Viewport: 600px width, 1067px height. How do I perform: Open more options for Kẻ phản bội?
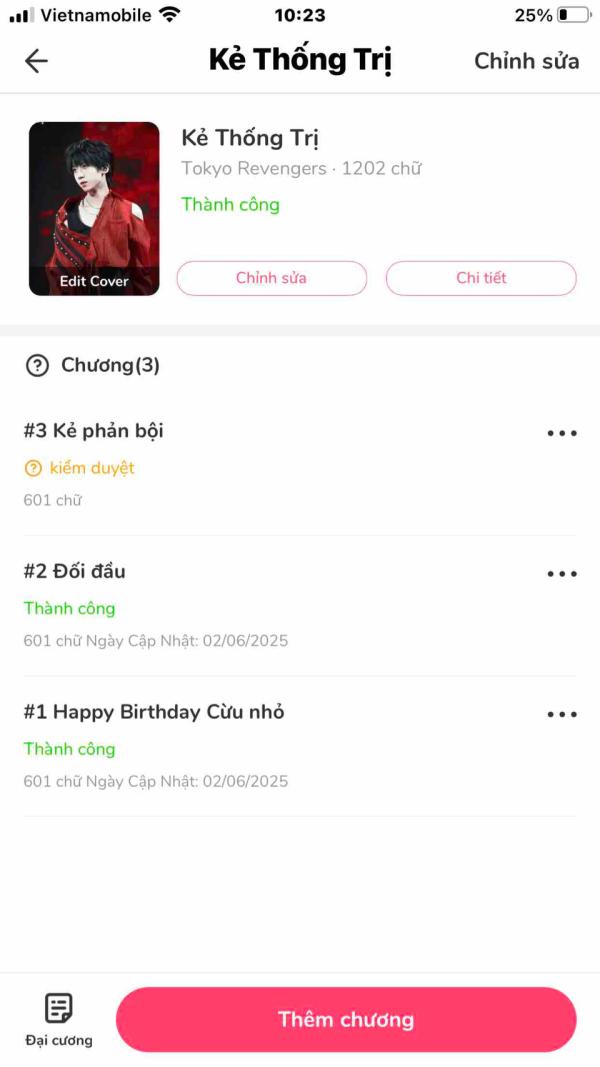(562, 433)
